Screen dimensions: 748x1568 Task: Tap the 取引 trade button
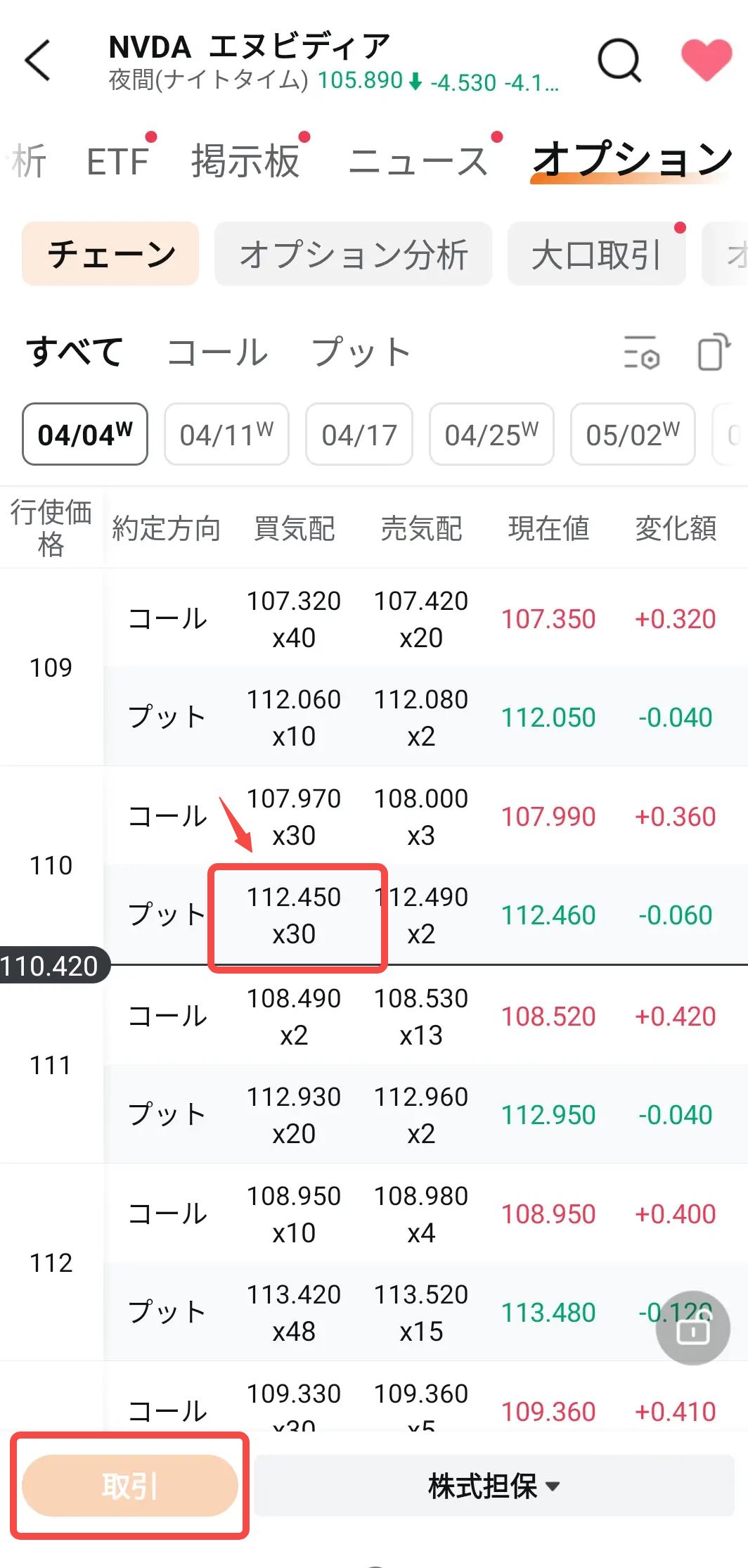tap(130, 1485)
